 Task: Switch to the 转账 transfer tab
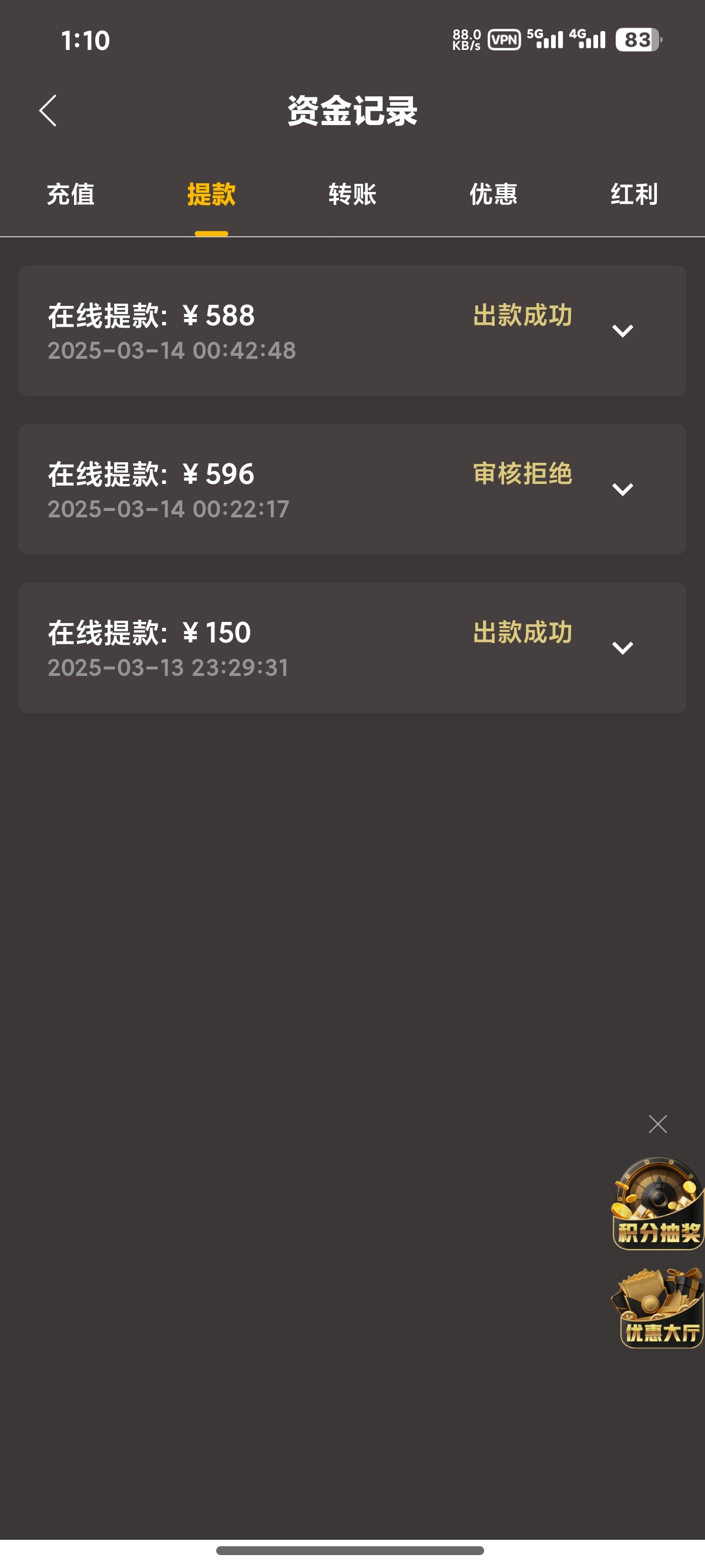352,195
